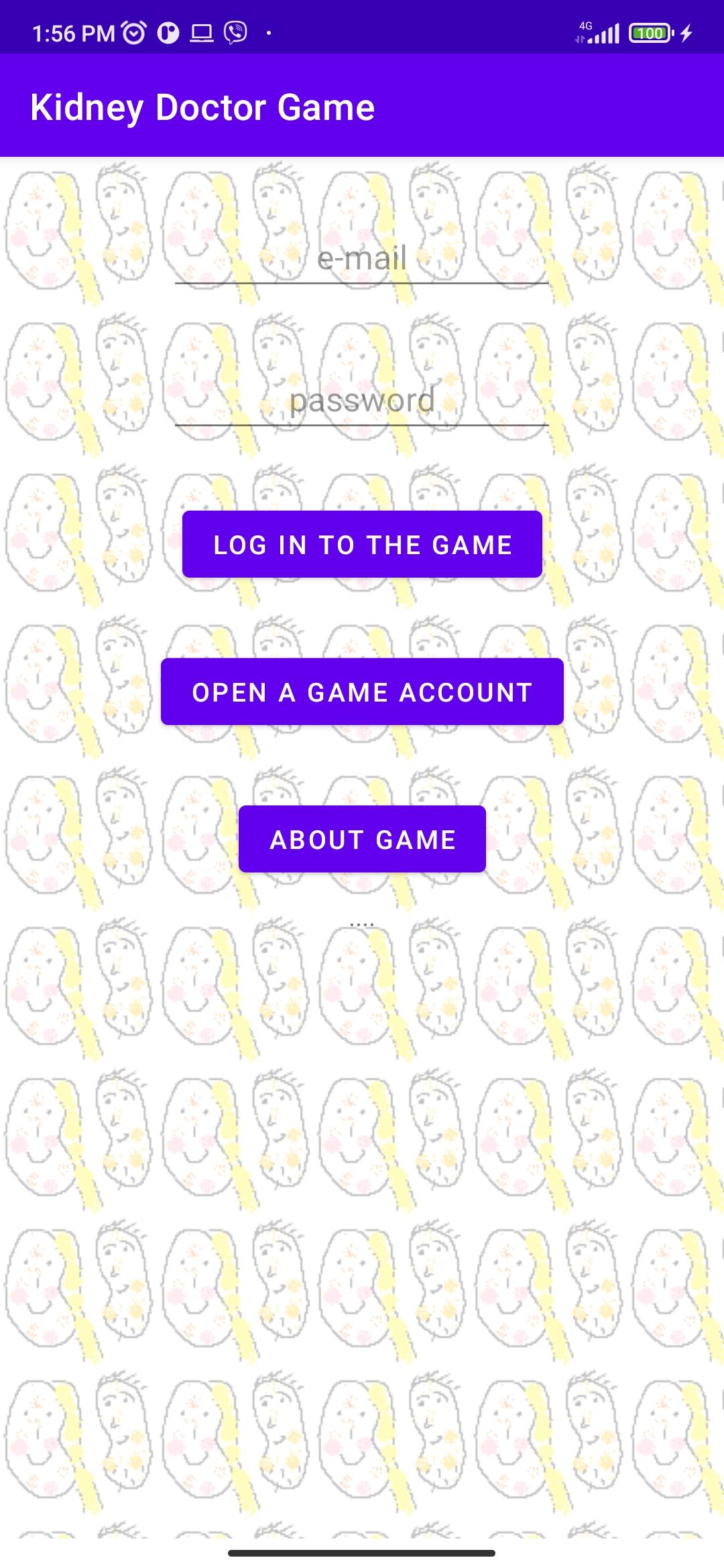Focus the e-mail text field
The image size is (724, 1568).
(x=361, y=259)
